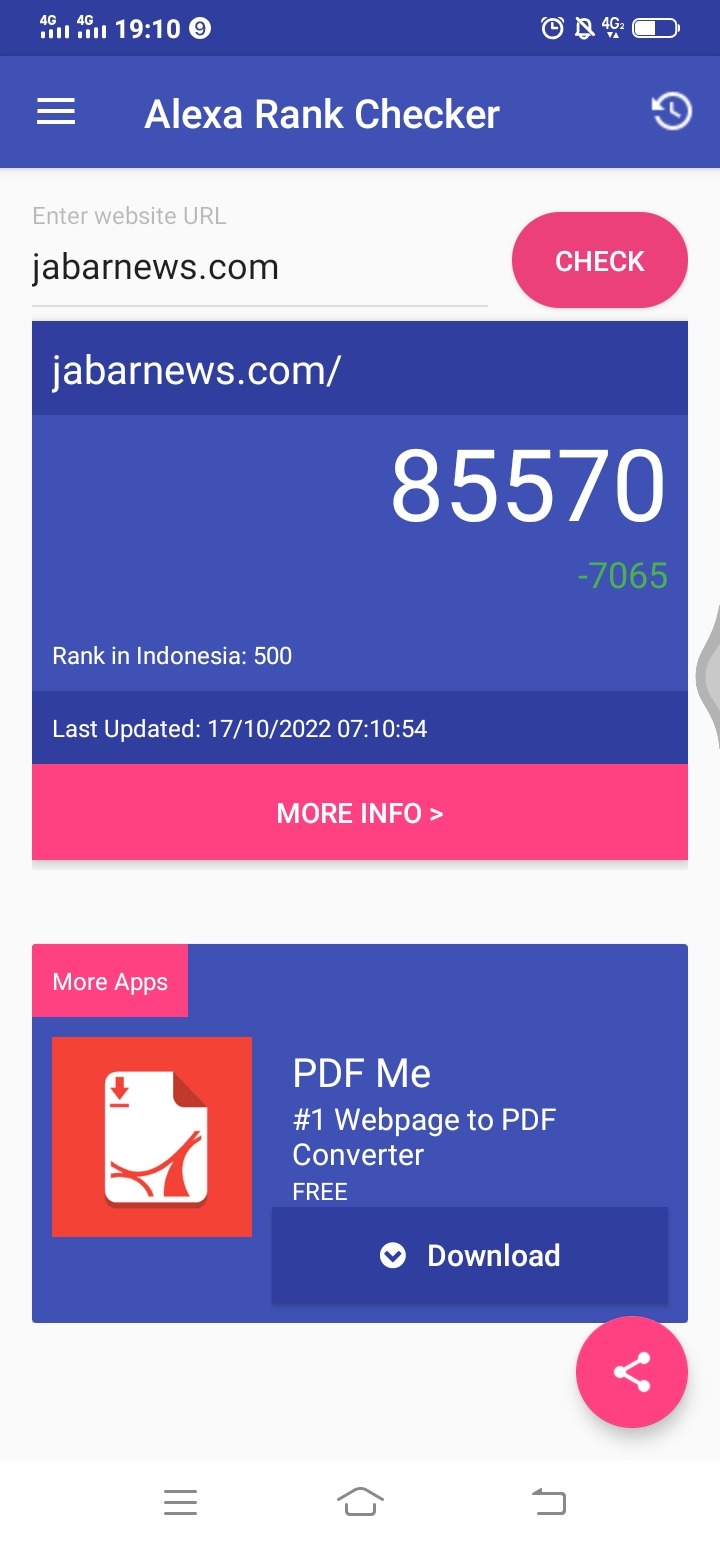Viewport: 720px width, 1544px height.
Task: Go back with system back button
Action: click(x=548, y=1501)
